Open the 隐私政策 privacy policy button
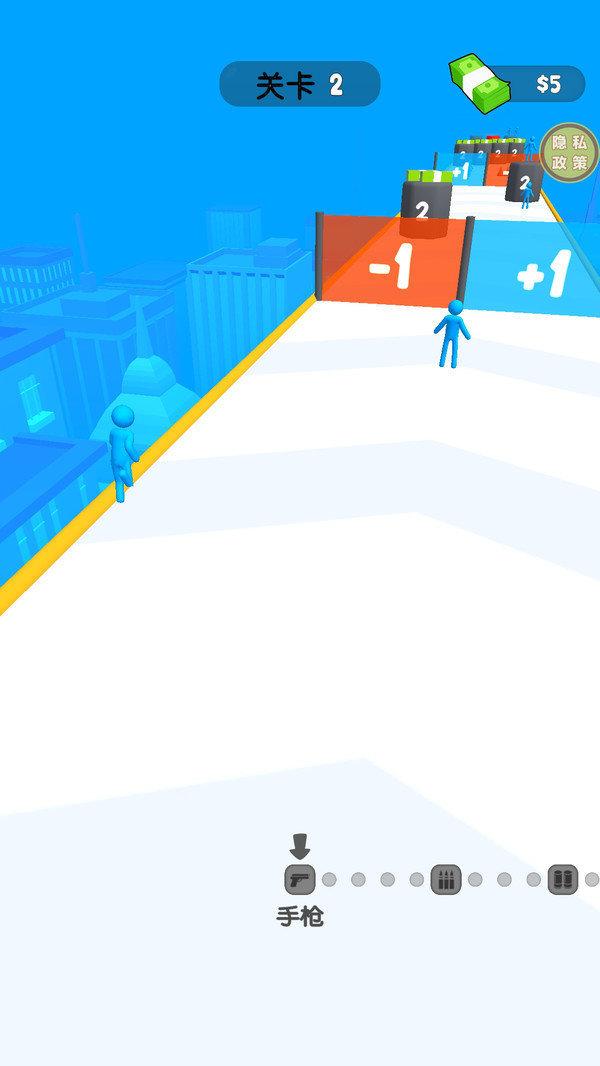The image size is (600, 1066). click(x=569, y=153)
